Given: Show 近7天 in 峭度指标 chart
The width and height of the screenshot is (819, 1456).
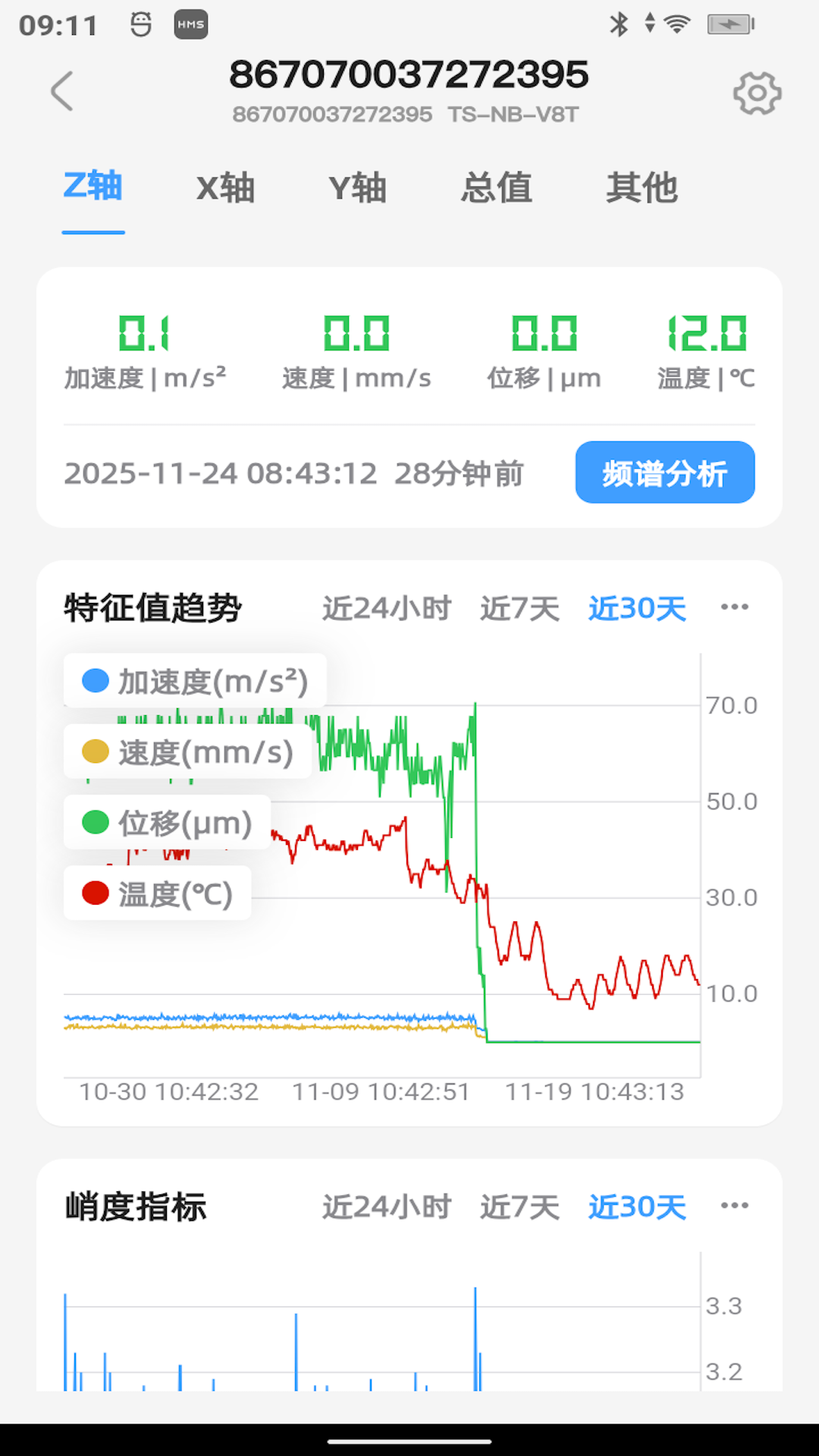Looking at the screenshot, I should pos(520,1207).
